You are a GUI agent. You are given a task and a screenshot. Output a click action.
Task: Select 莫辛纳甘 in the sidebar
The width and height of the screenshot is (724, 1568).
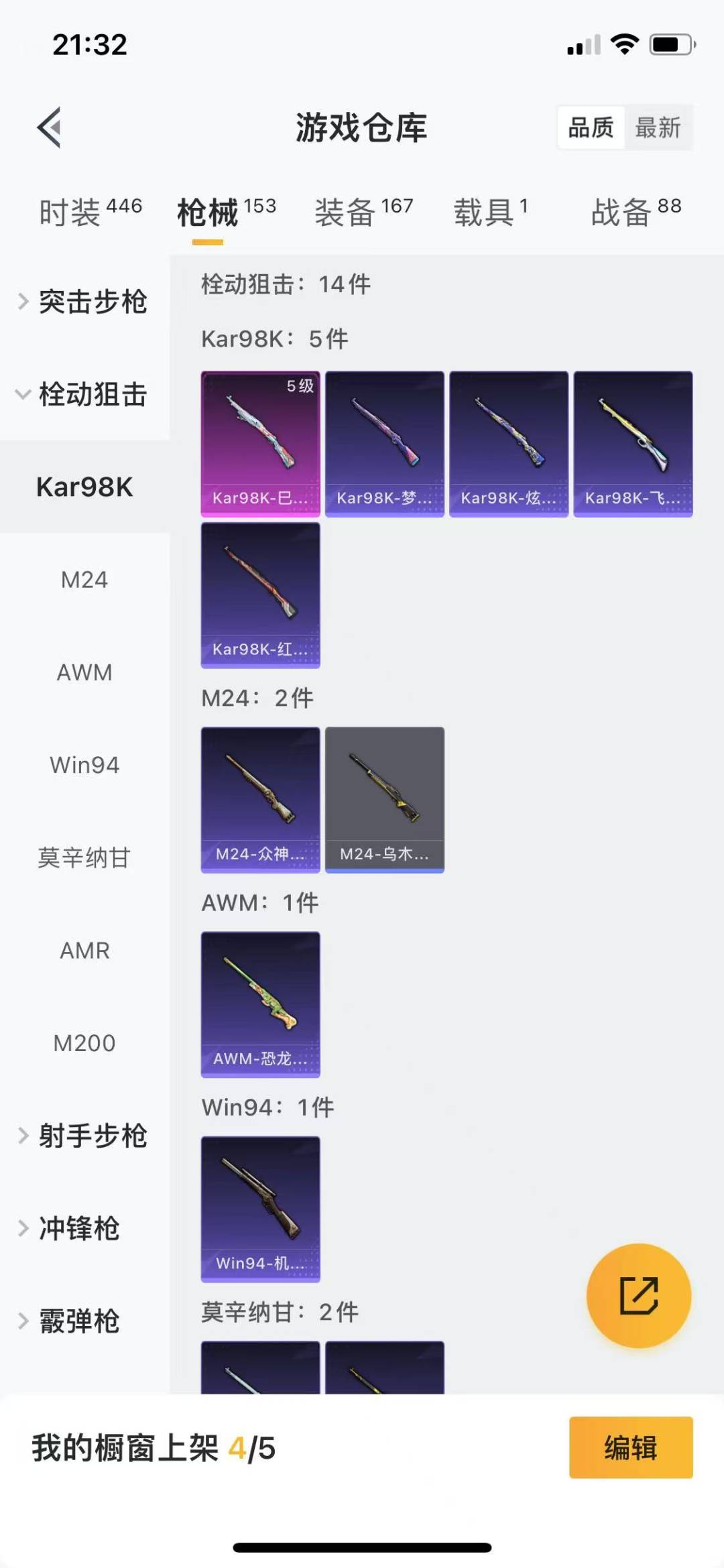point(84,857)
